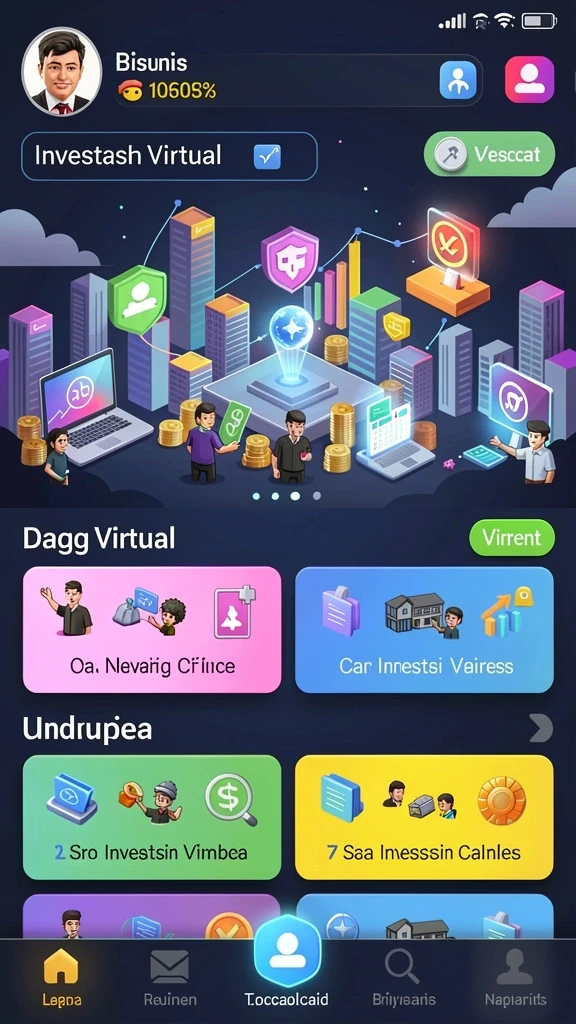Tap the green Vesccat button
This screenshot has width=576, height=1024.
[490, 155]
